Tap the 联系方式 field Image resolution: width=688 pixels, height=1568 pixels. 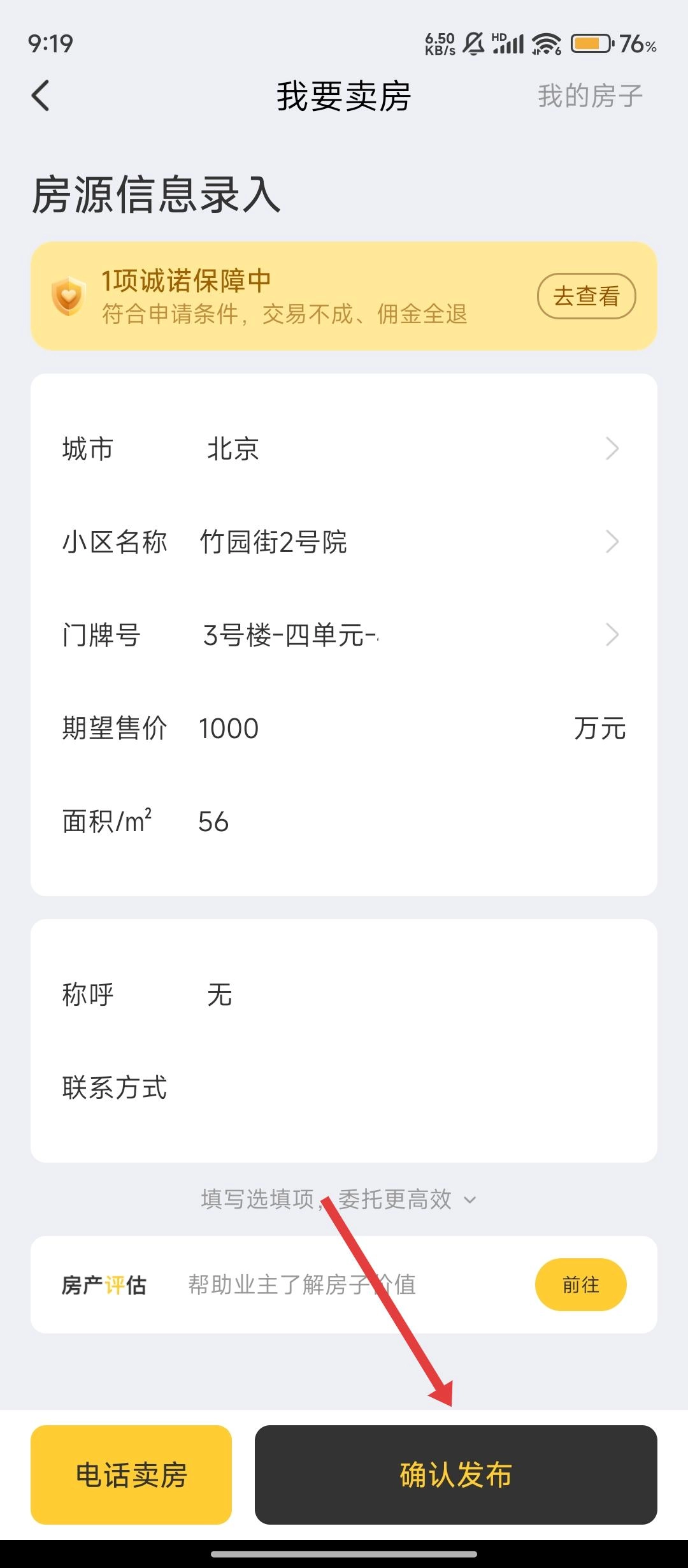(382, 1088)
